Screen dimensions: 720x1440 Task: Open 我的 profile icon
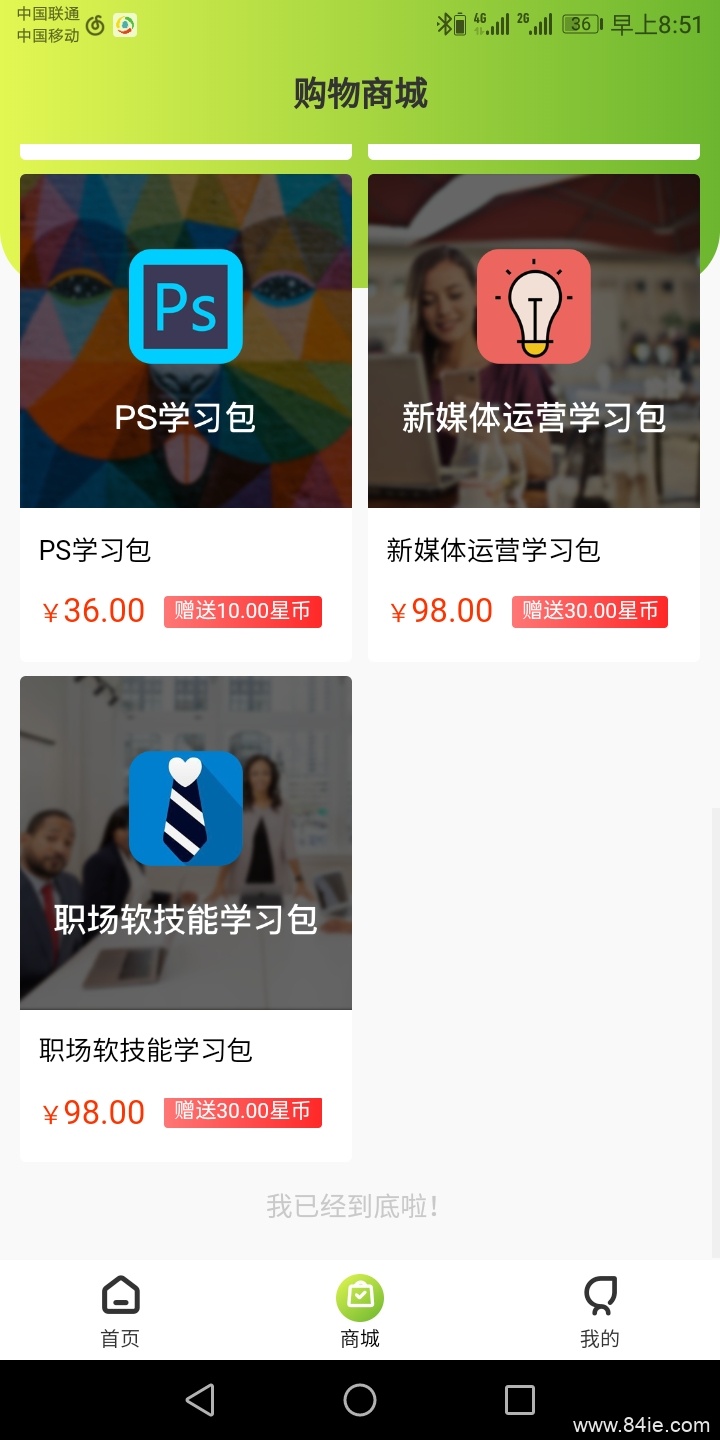(x=599, y=1293)
